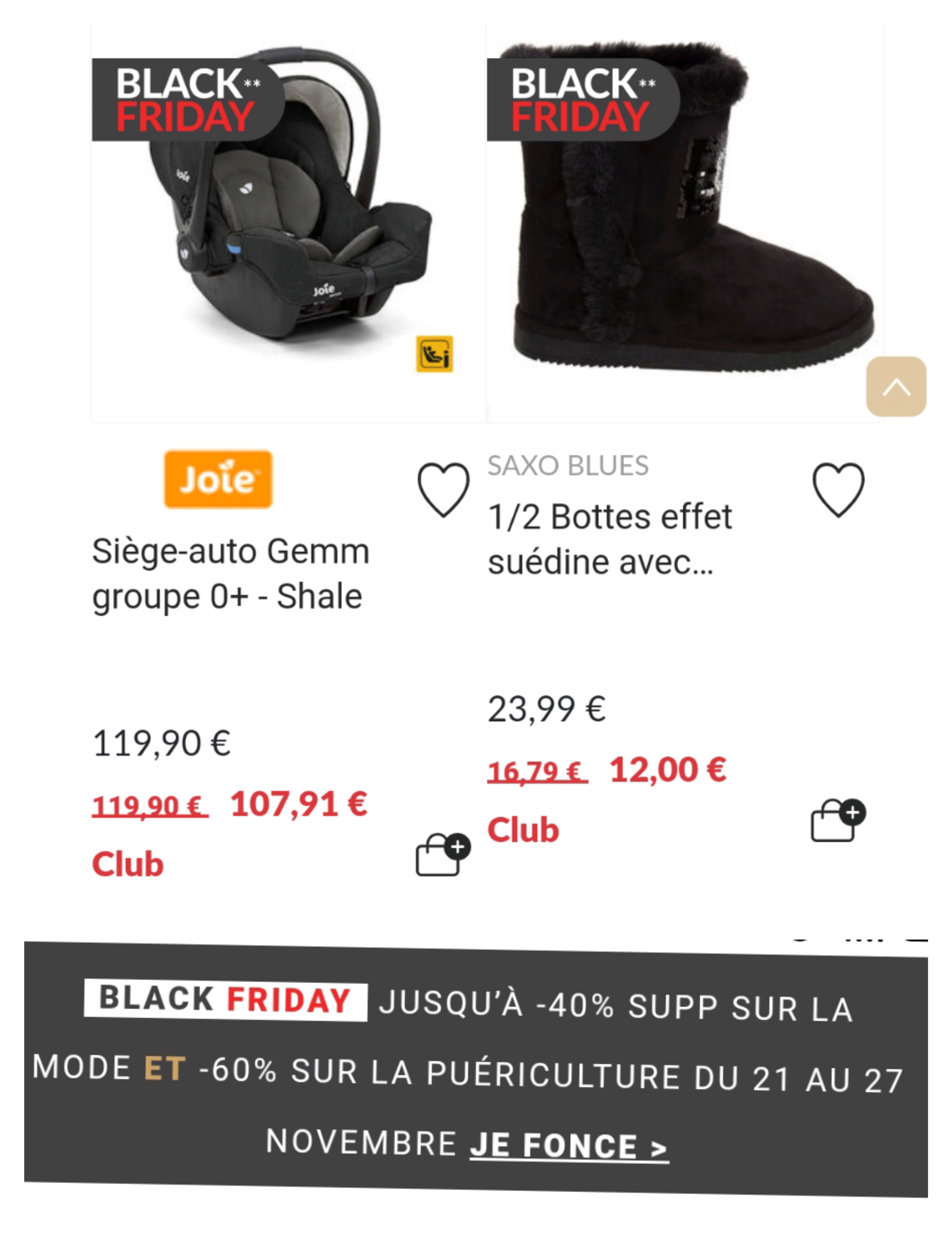Open the Joie Siège-auto Gemm product
The height and width of the screenshot is (1256, 952).
[x=230, y=573]
